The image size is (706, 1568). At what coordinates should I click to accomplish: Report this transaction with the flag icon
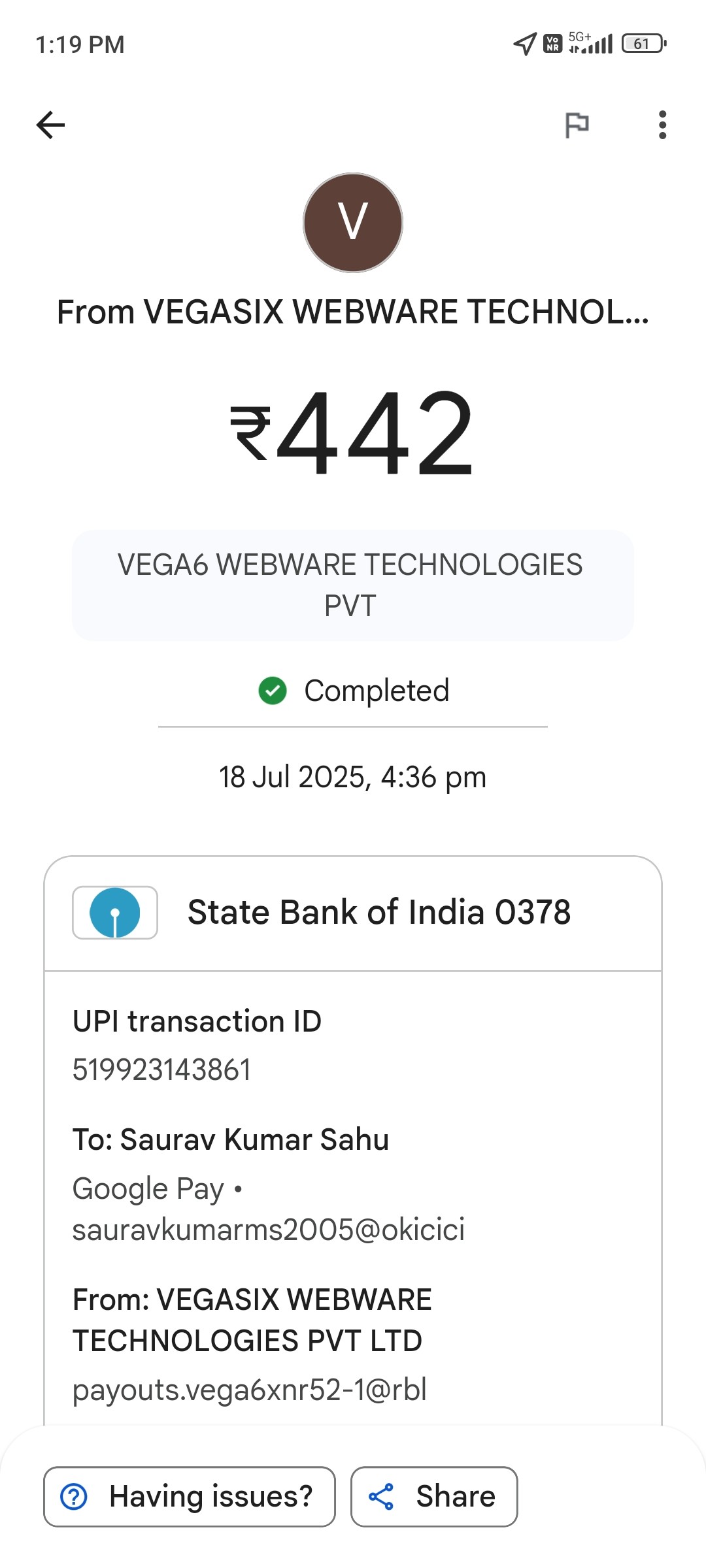(577, 125)
